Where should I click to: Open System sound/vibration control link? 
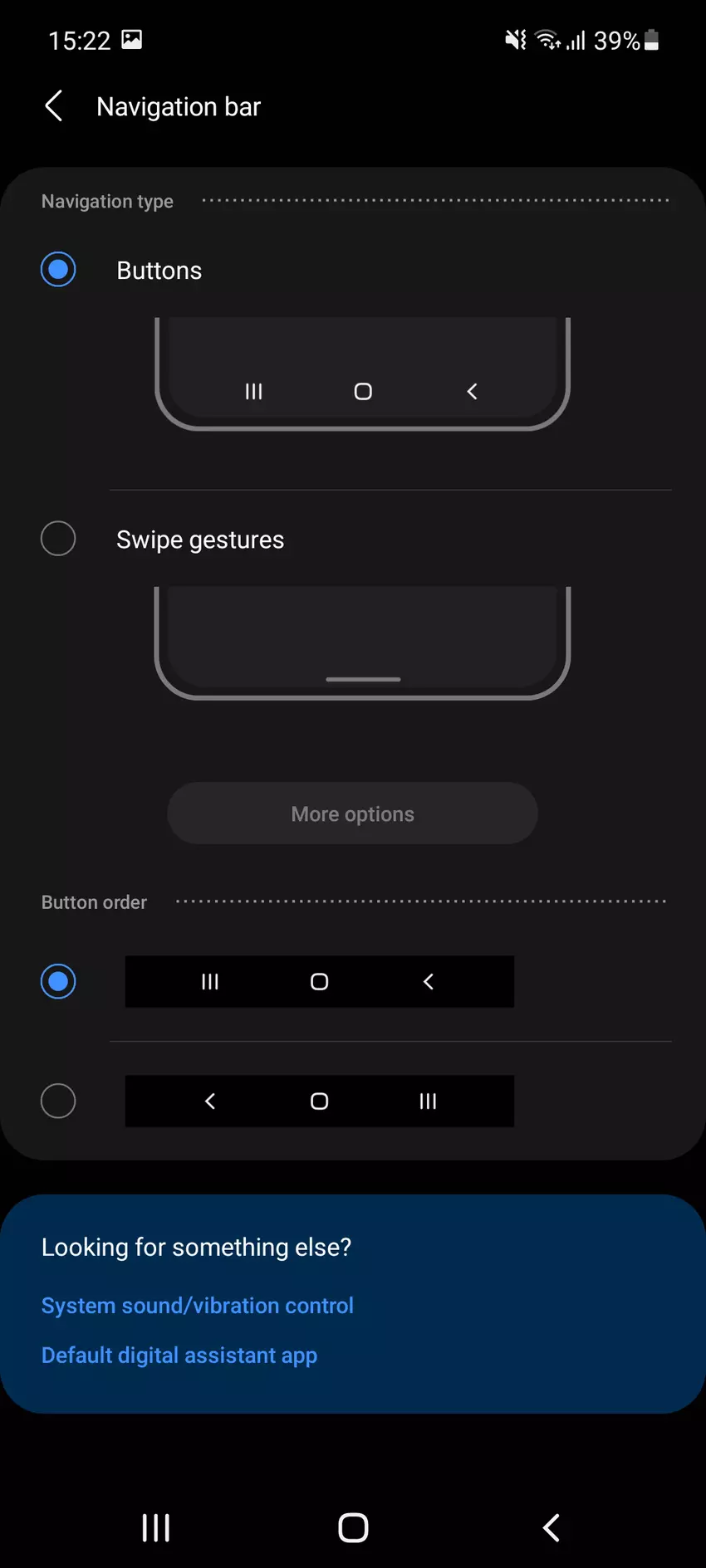198,1305
